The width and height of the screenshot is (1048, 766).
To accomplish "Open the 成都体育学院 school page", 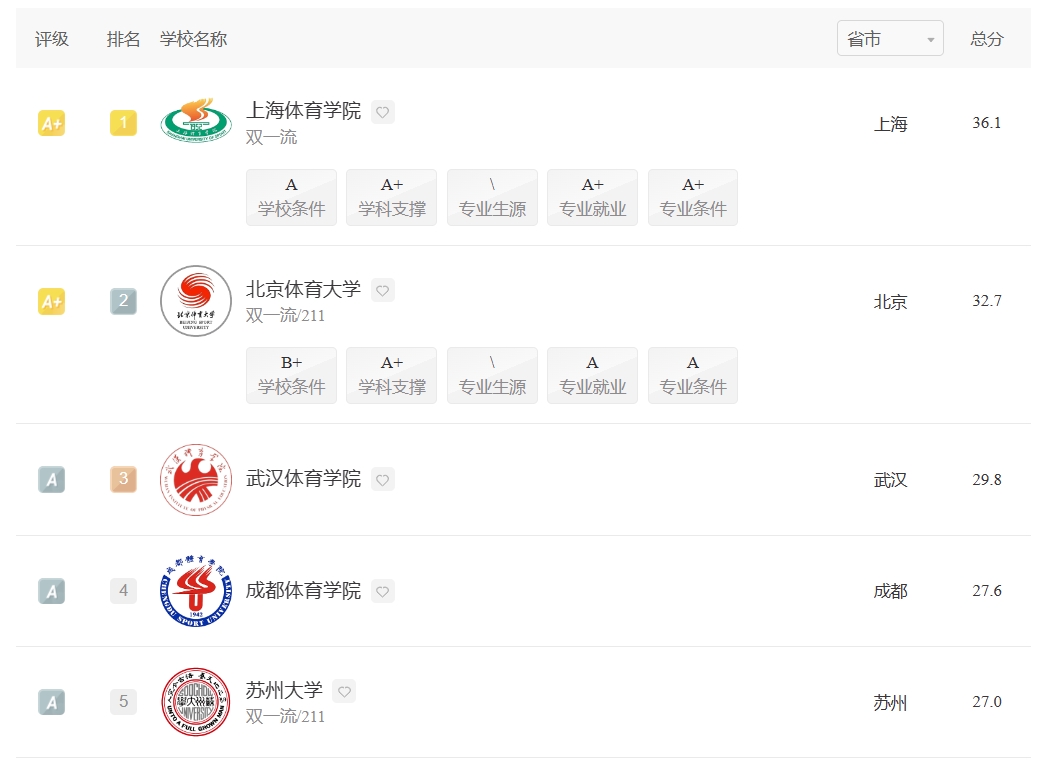I will [303, 591].
